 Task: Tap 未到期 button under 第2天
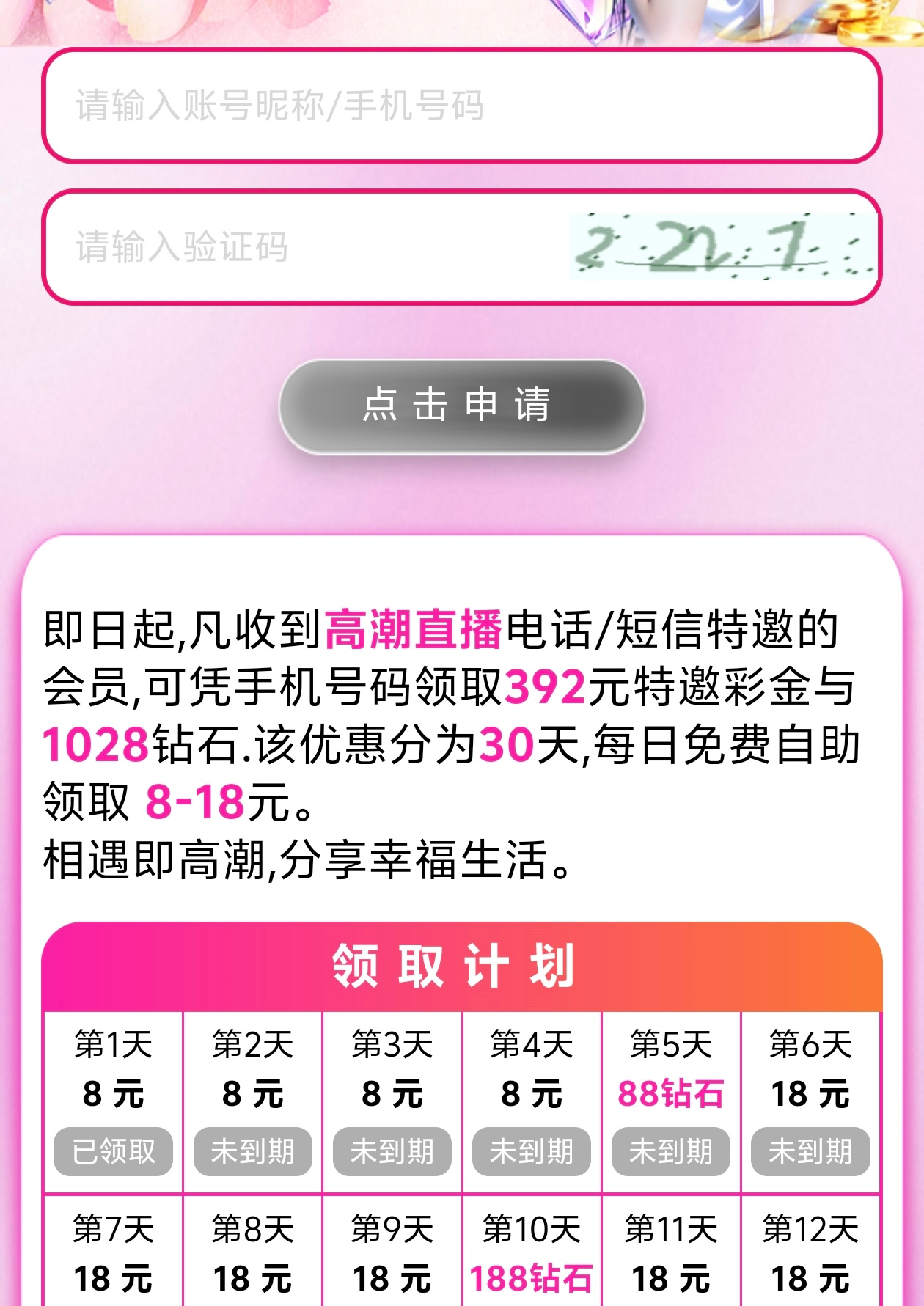point(252,1151)
